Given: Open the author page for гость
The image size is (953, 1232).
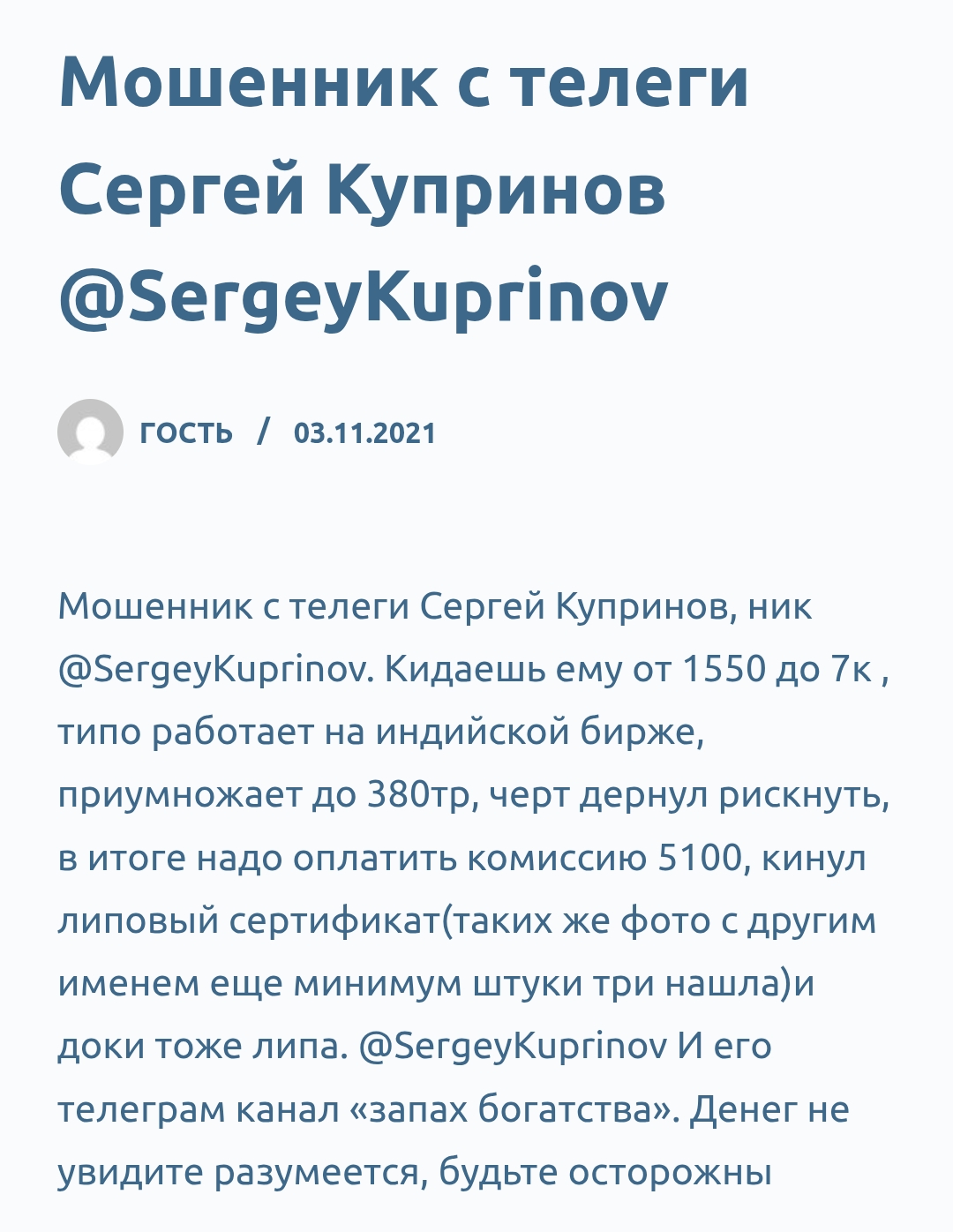Looking at the screenshot, I should point(186,432).
